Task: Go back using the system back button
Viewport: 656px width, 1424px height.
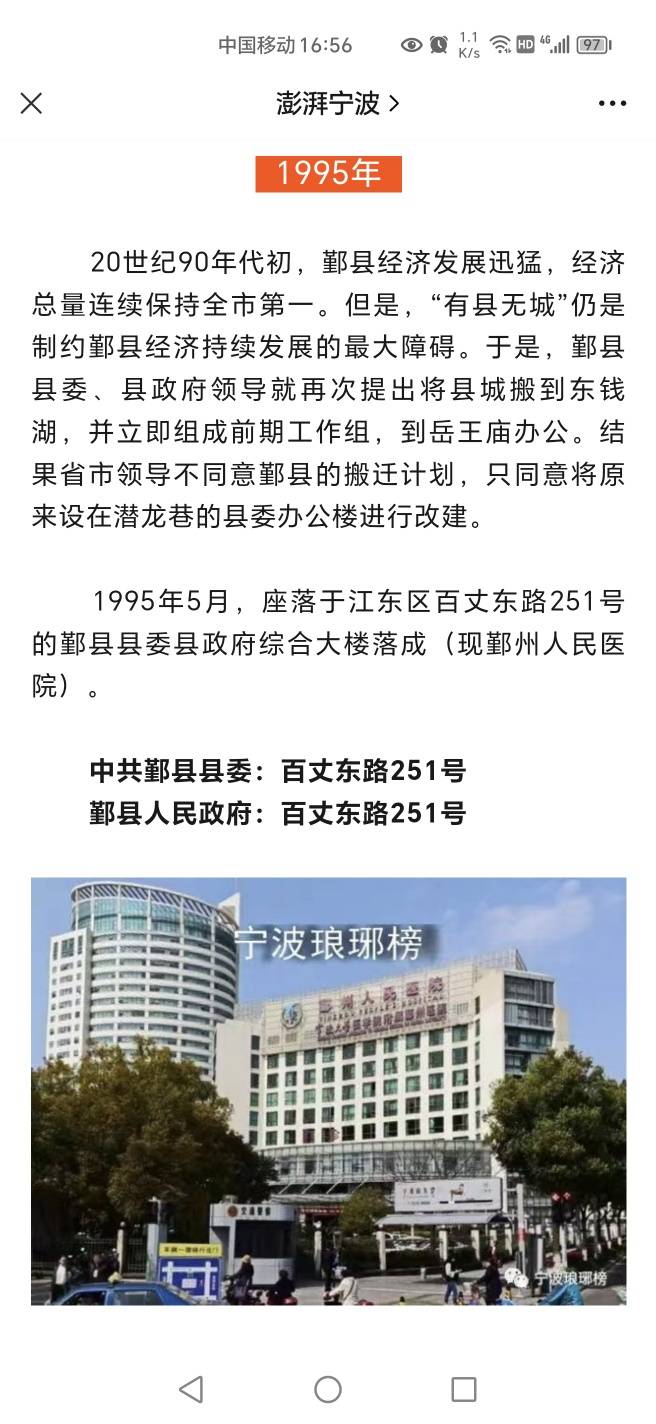Action: (191, 1389)
